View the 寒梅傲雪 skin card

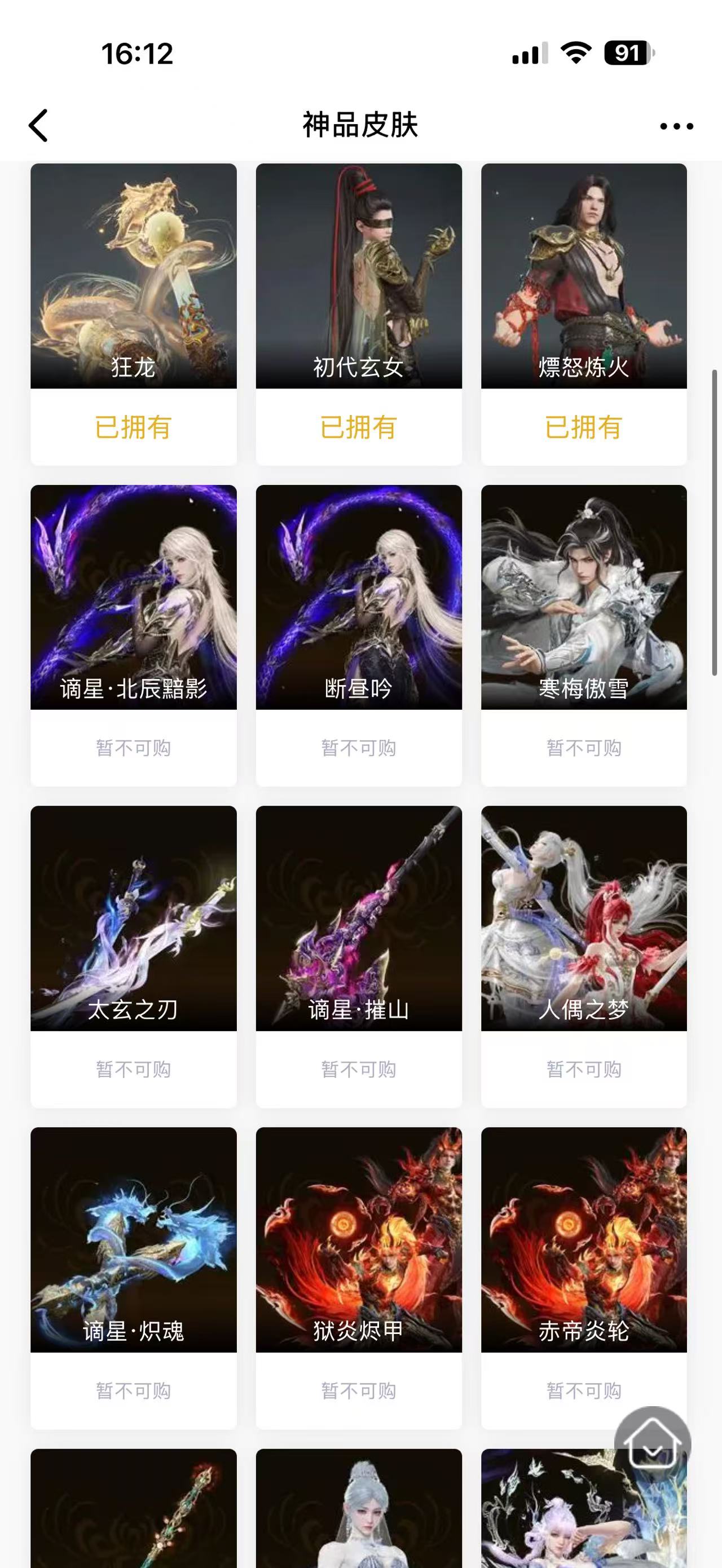(x=584, y=597)
